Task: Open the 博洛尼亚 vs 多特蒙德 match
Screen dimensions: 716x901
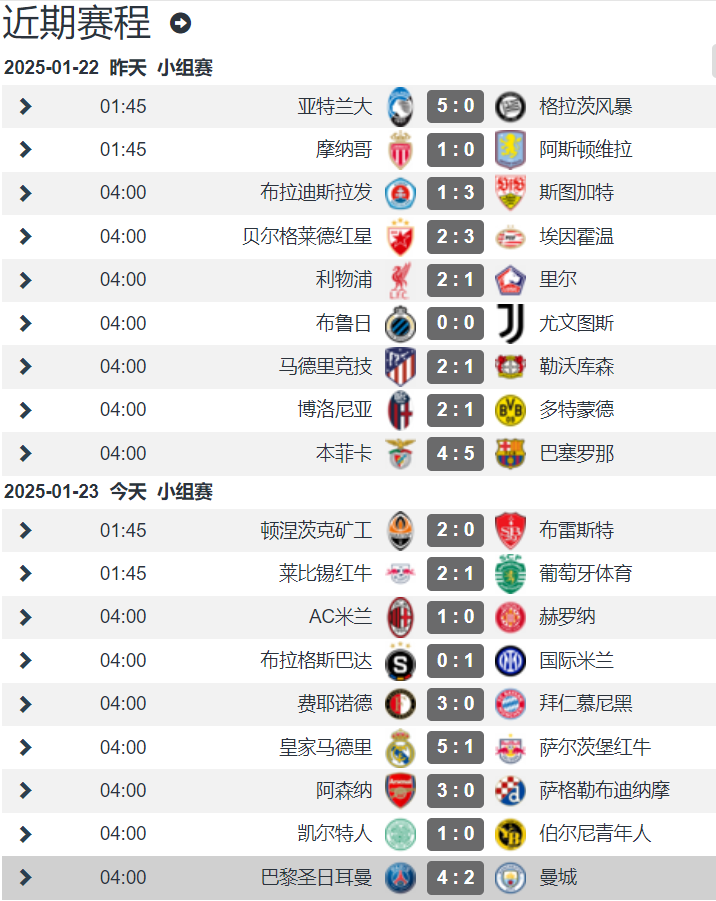Action: [x=26, y=410]
